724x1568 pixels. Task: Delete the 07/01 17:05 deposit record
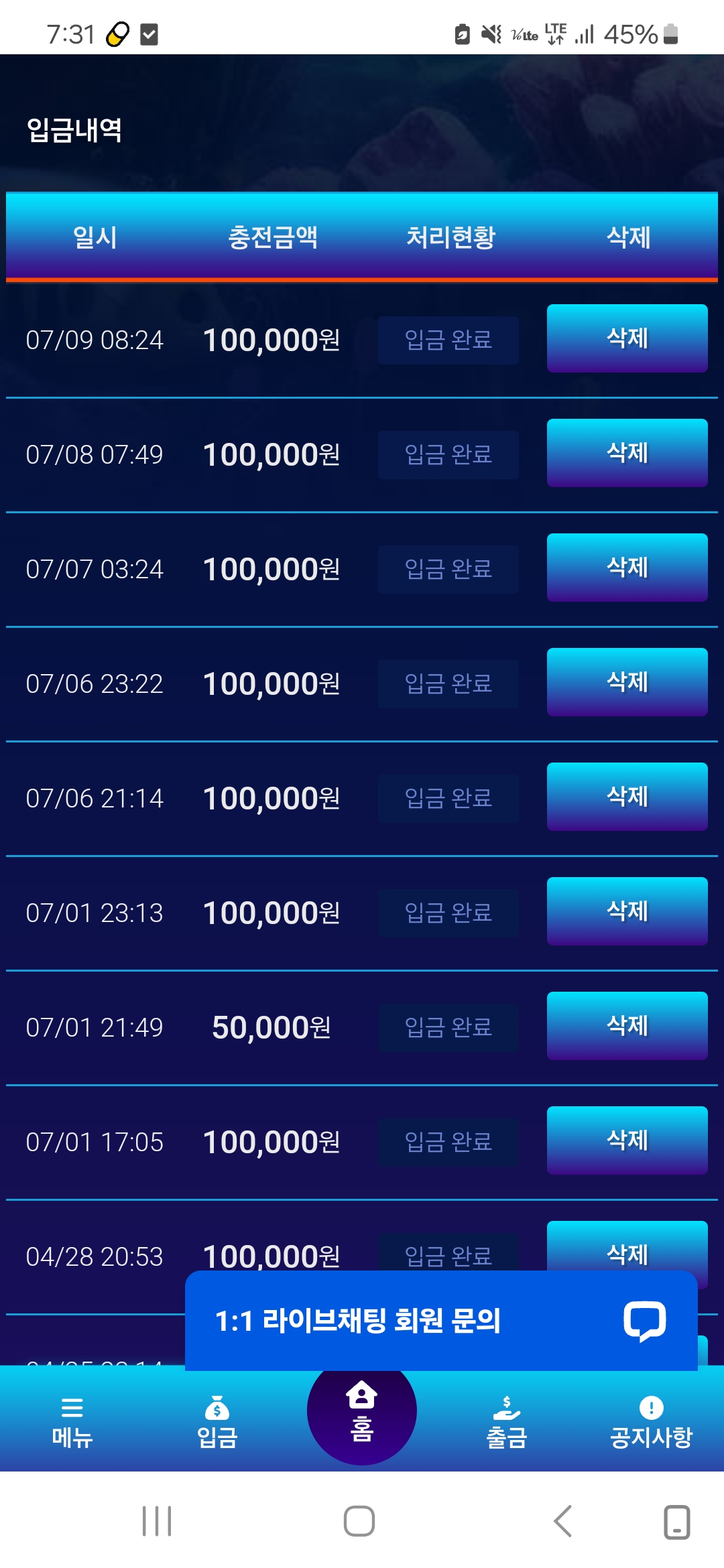click(x=627, y=1140)
